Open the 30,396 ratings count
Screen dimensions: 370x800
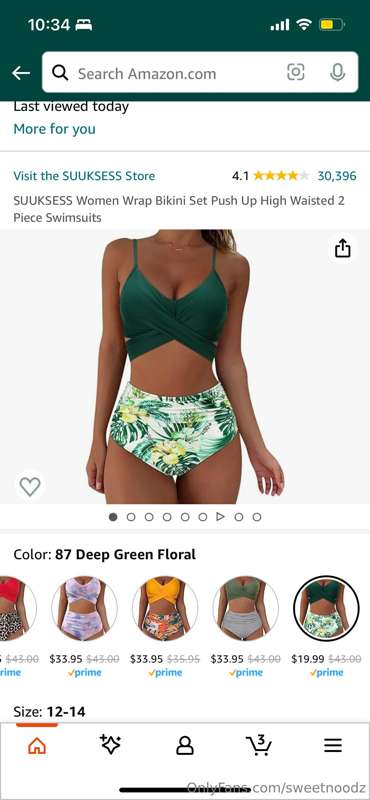click(337, 176)
